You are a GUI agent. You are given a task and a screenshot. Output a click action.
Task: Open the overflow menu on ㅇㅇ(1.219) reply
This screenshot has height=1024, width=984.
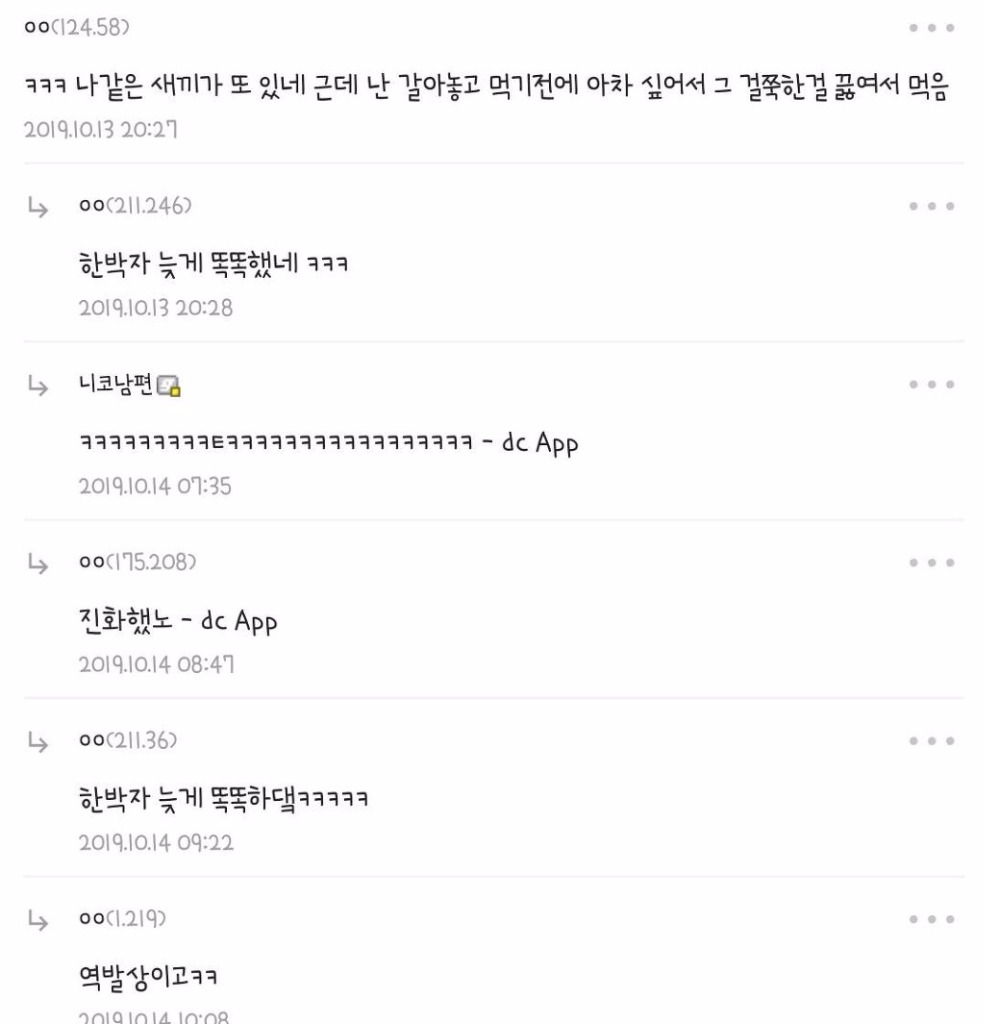pyautogui.click(x=931, y=919)
